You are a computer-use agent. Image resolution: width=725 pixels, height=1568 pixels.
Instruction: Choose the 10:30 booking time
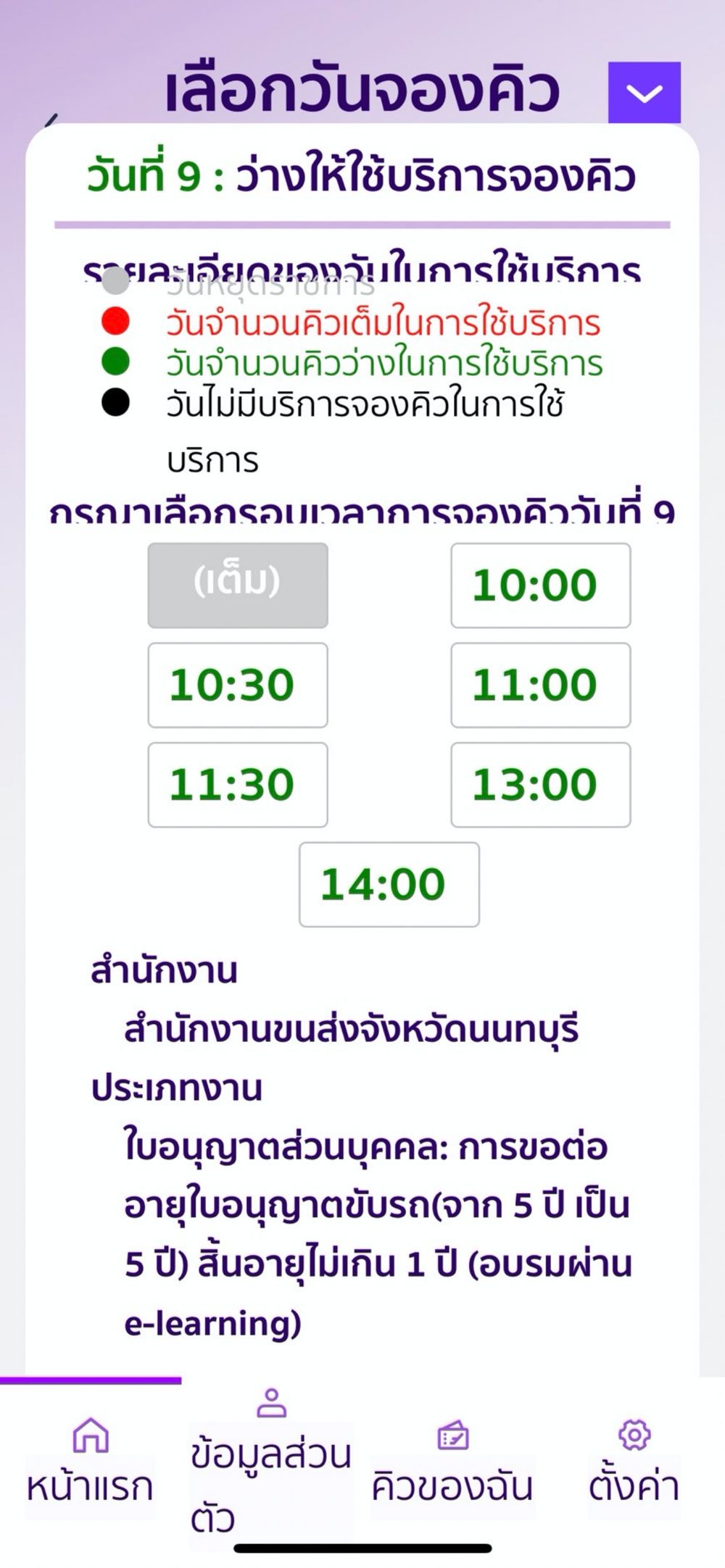pyautogui.click(x=238, y=685)
